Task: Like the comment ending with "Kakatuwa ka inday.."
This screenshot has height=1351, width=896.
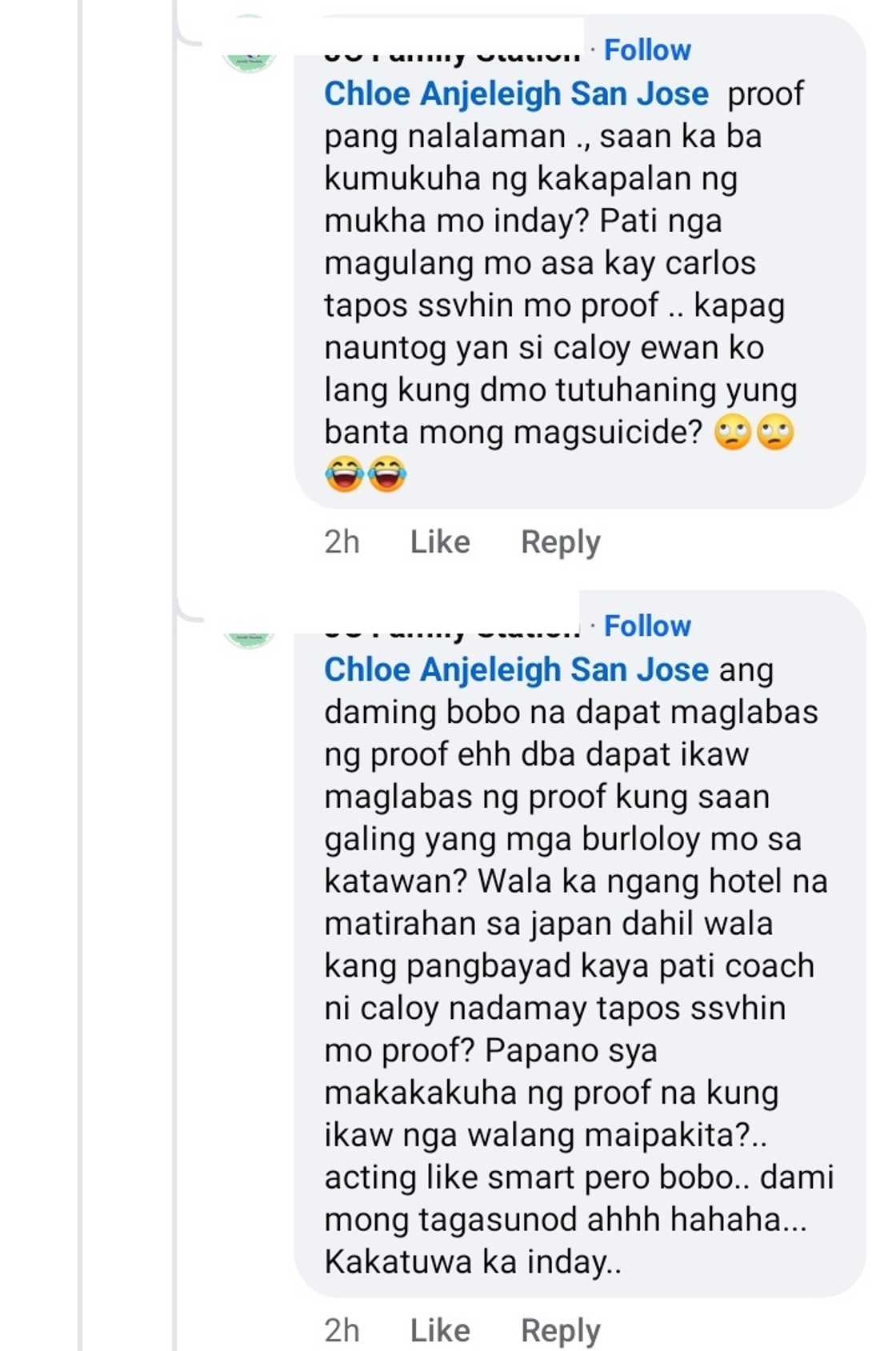Action: tap(439, 1329)
